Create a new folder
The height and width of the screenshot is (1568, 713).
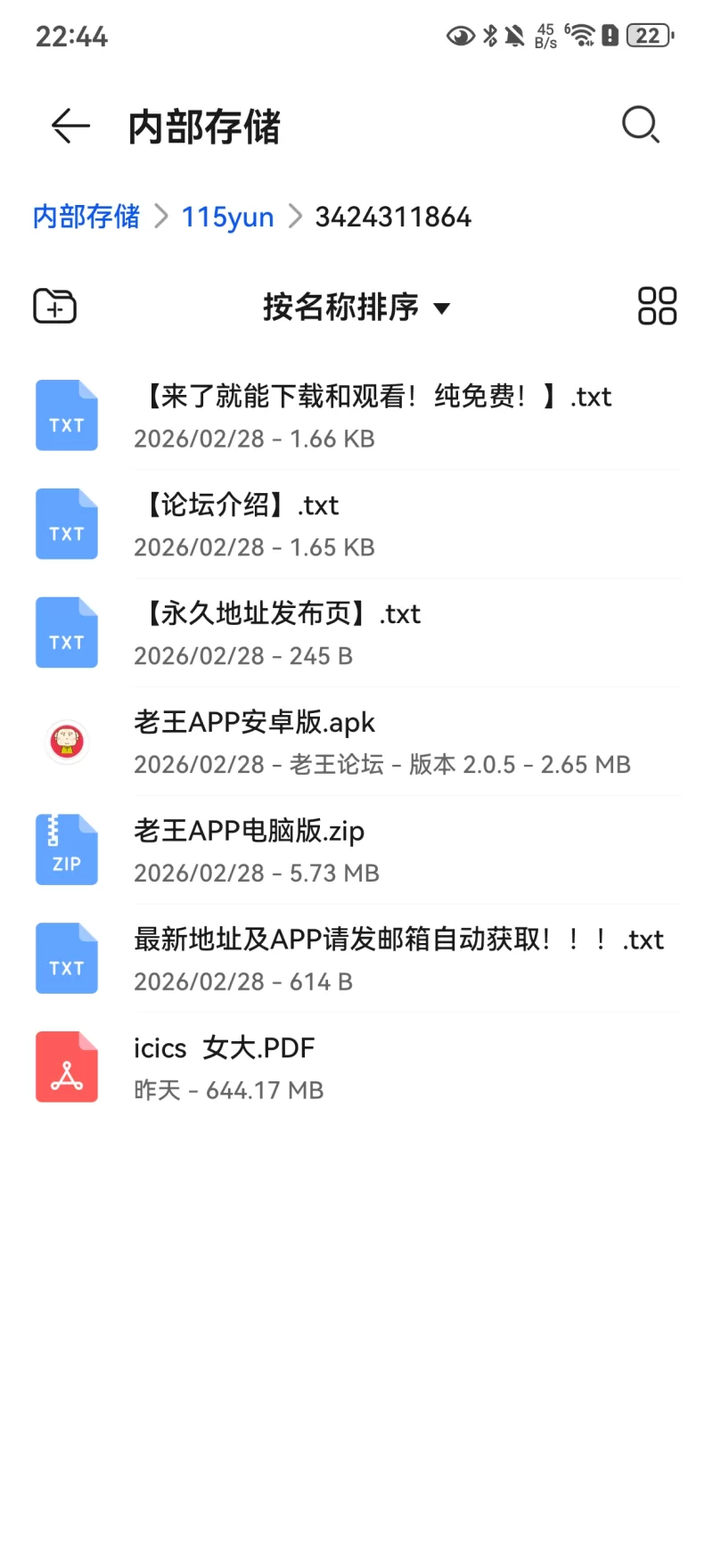click(x=55, y=307)
